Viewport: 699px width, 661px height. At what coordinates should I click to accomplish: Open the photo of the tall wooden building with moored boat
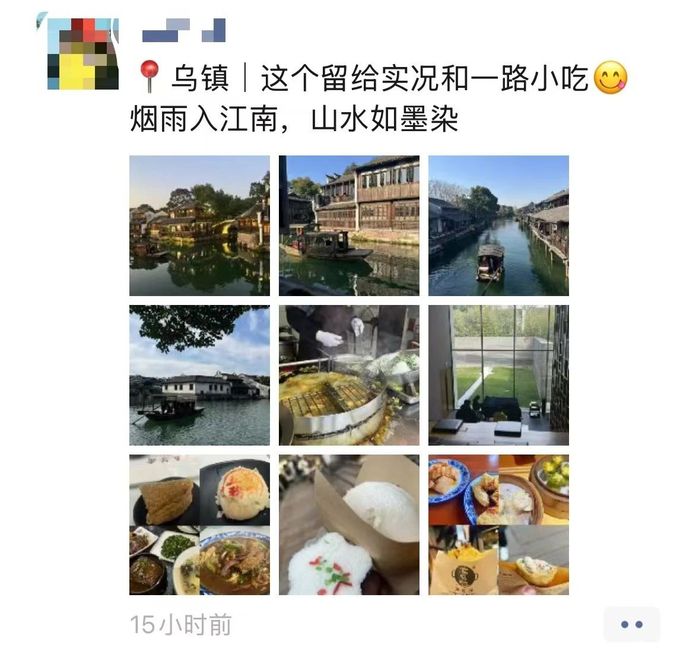(349, 225)
